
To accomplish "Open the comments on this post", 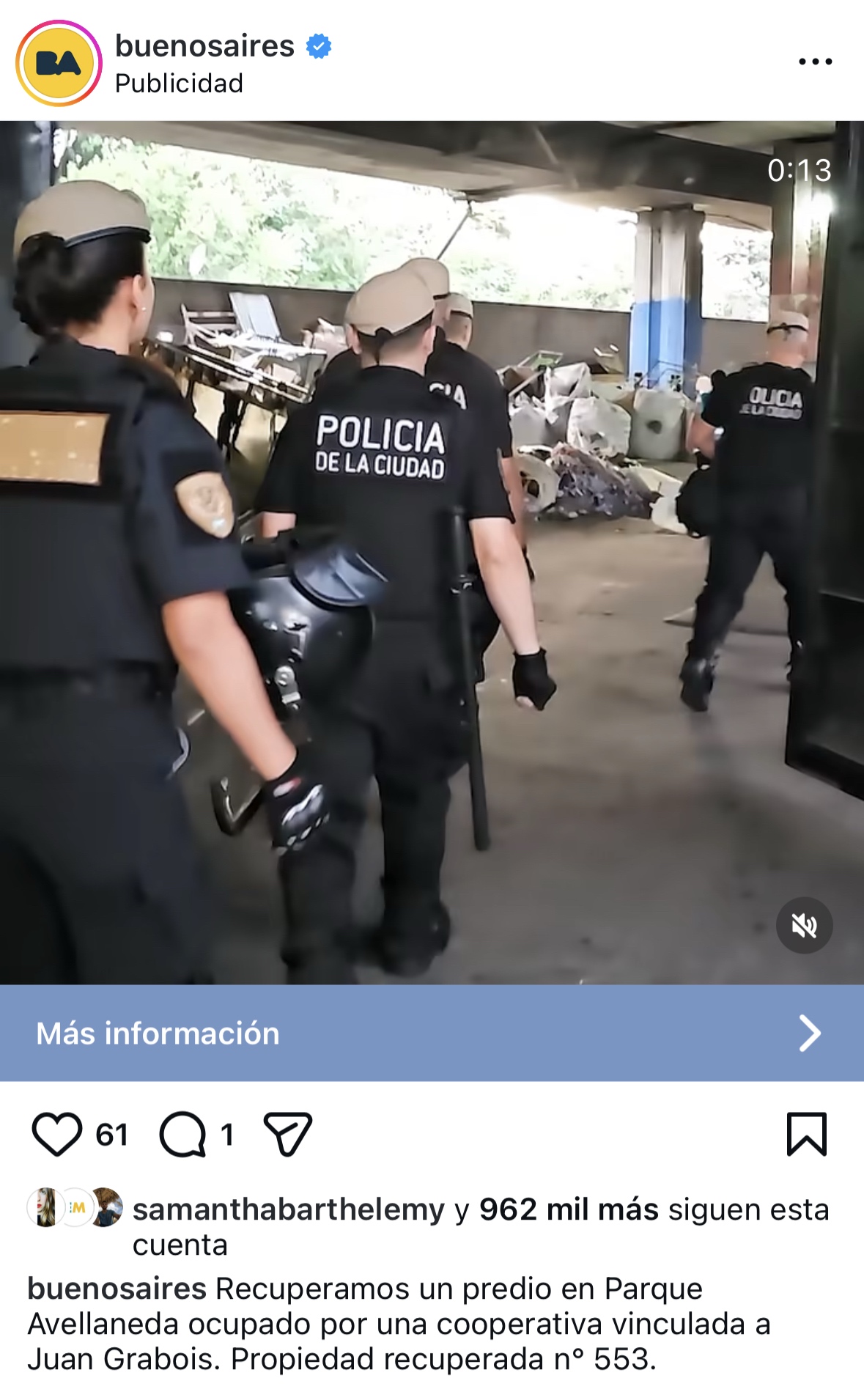I will tap(182, 1134).
